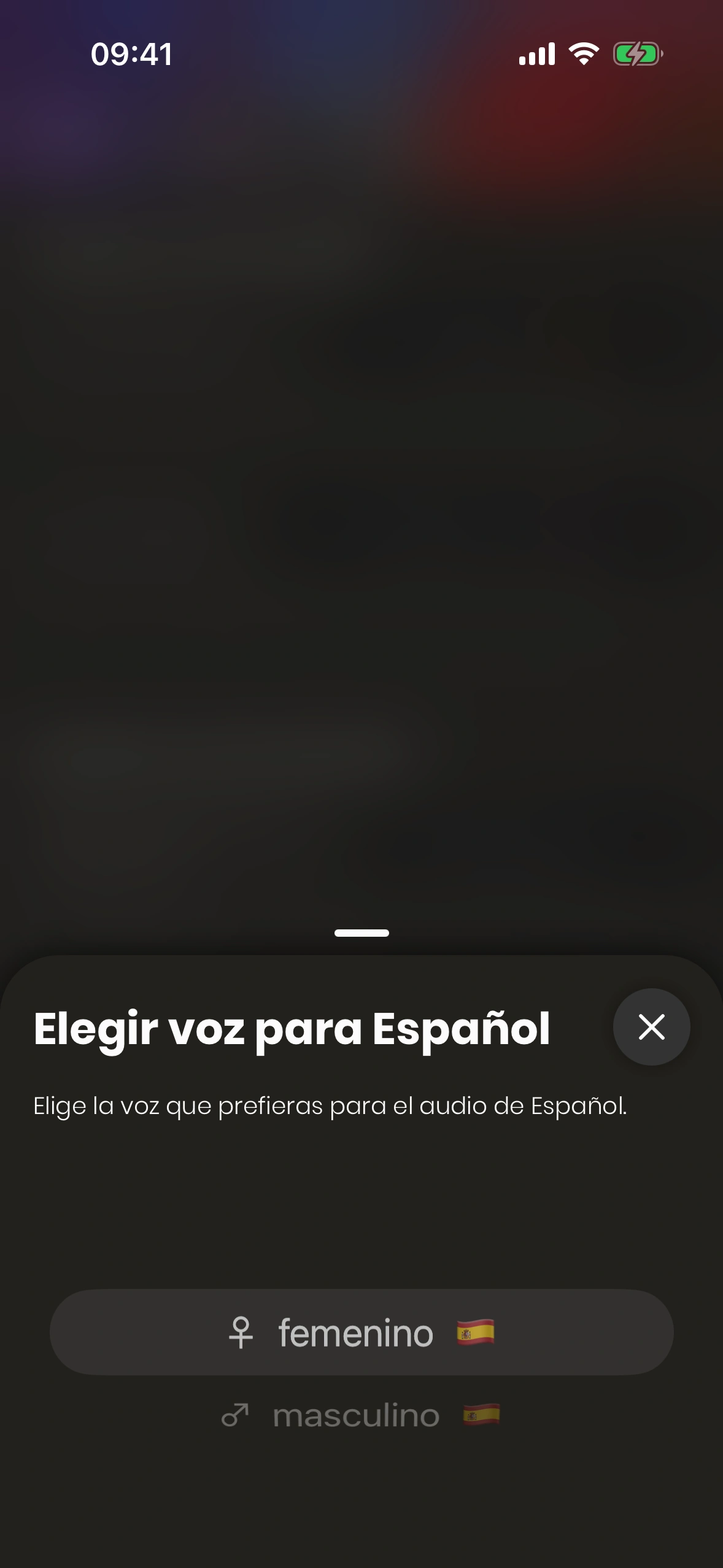This screenshot has height=1568, width=723.
Task: Choose the masculino voice option
Action: pos(361,1415)
